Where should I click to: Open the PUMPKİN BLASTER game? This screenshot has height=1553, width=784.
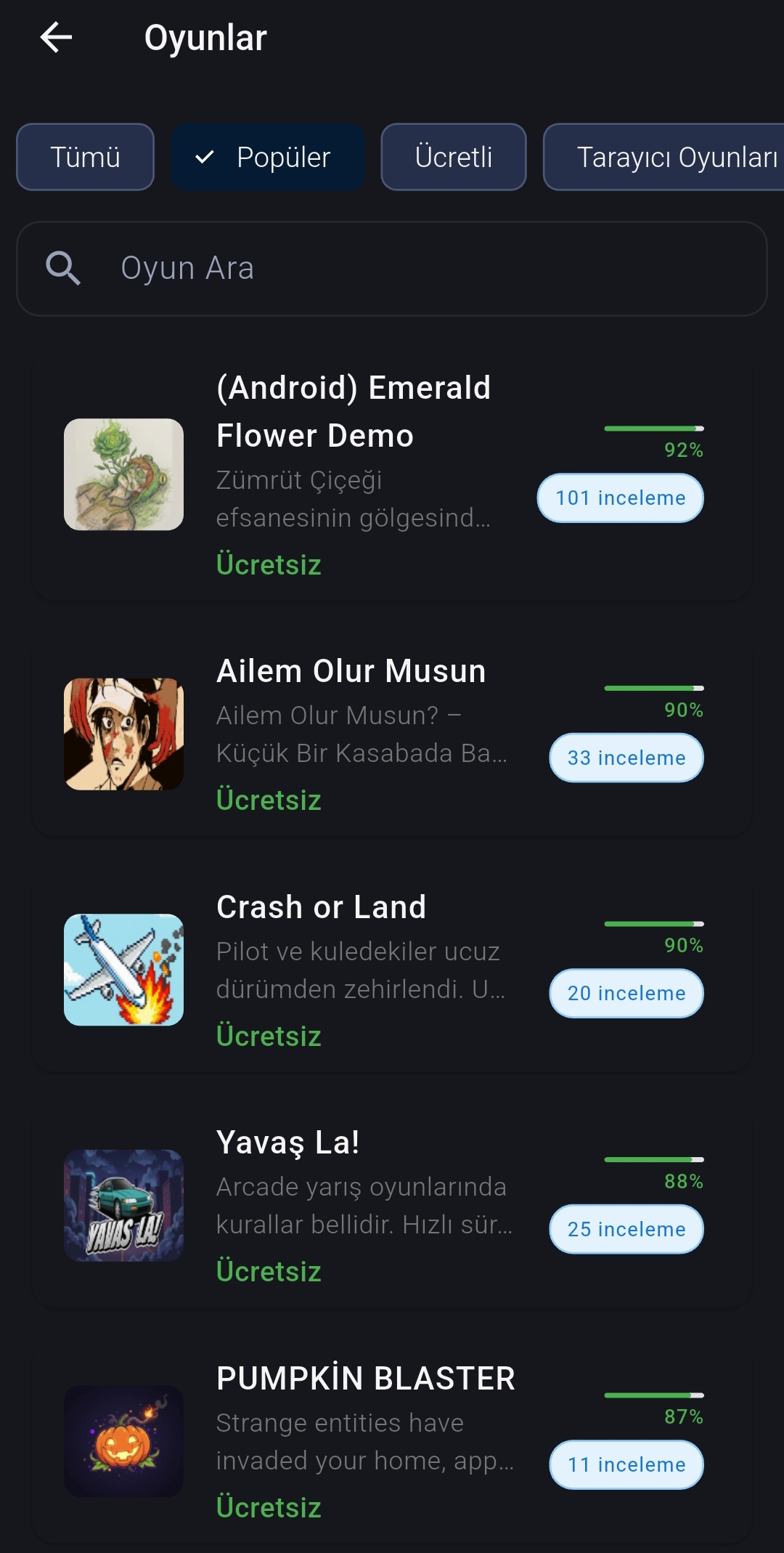pyautogui.click(x=366, y=1379)
